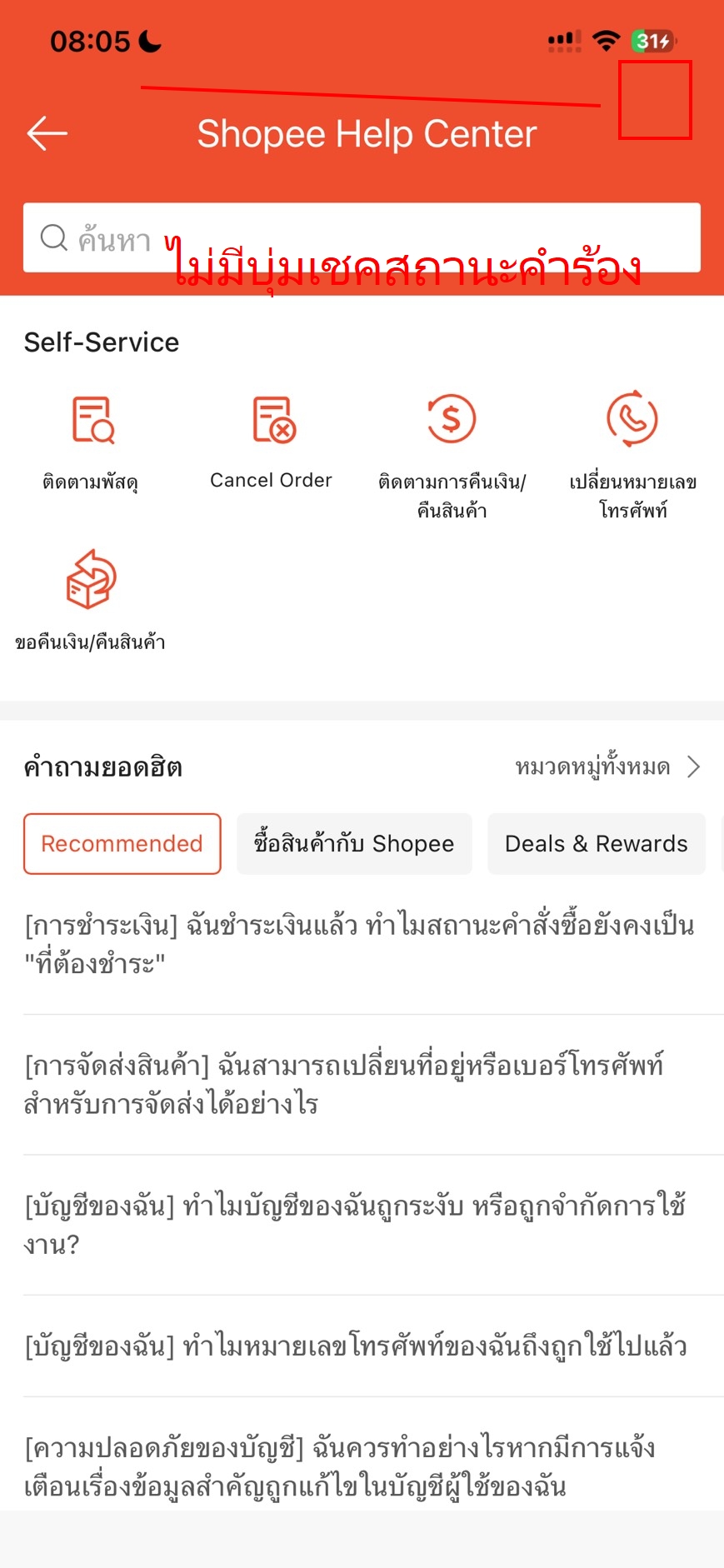This screenshot has width=724, height=1568.
Task: Open ติดตามพัสดุ parcel tracking
Action: click(91, 442)
